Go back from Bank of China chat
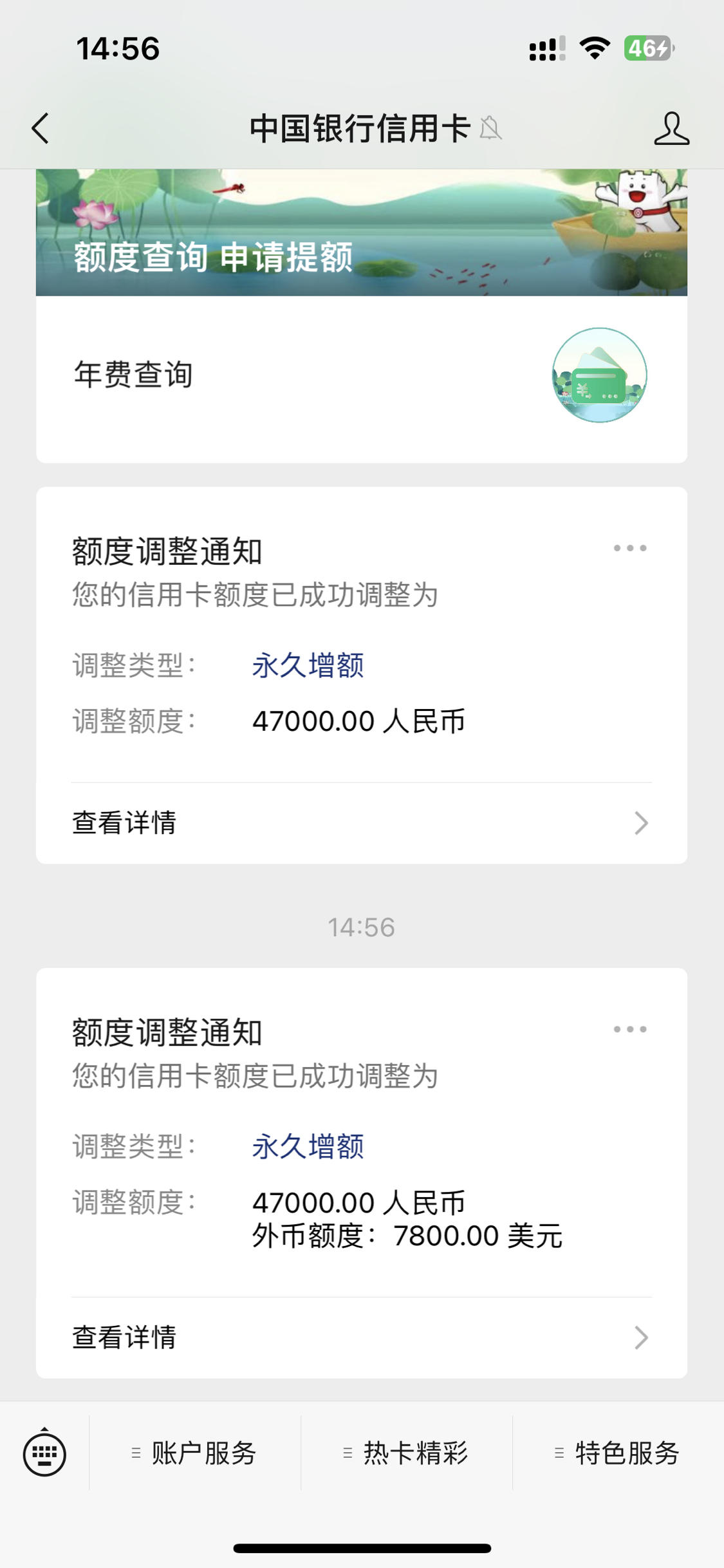 point(40,128)
